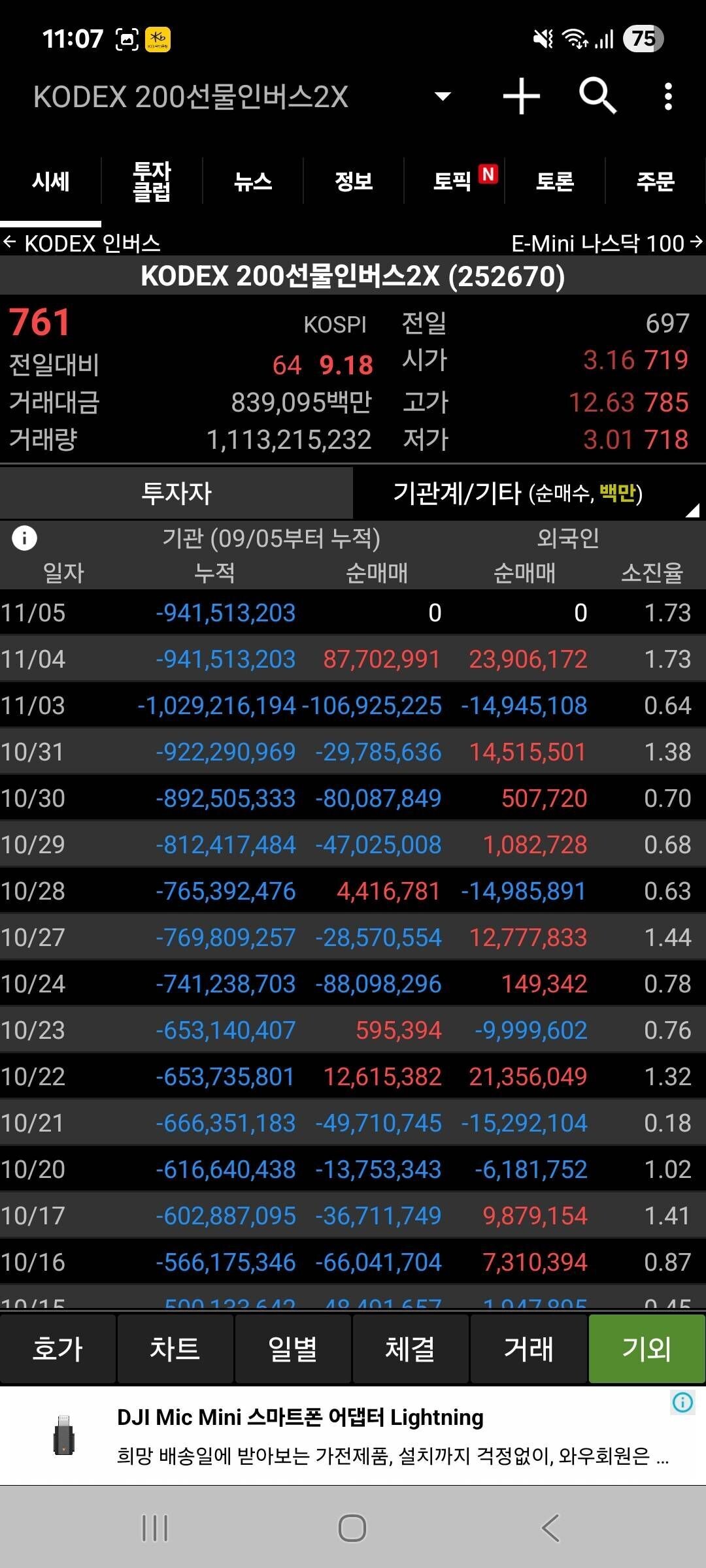Switch to the 일별 view
The height and width of the screenshot is (1568, 706).
[293, 1349]
